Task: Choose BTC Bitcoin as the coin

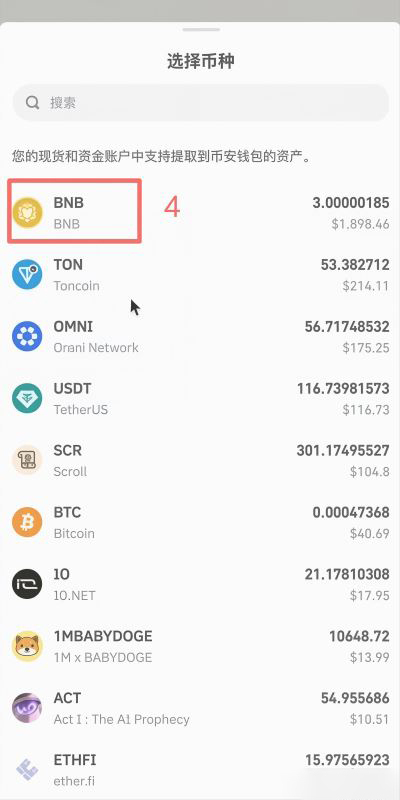Action: pyautogui.click(x=200, y=522)
